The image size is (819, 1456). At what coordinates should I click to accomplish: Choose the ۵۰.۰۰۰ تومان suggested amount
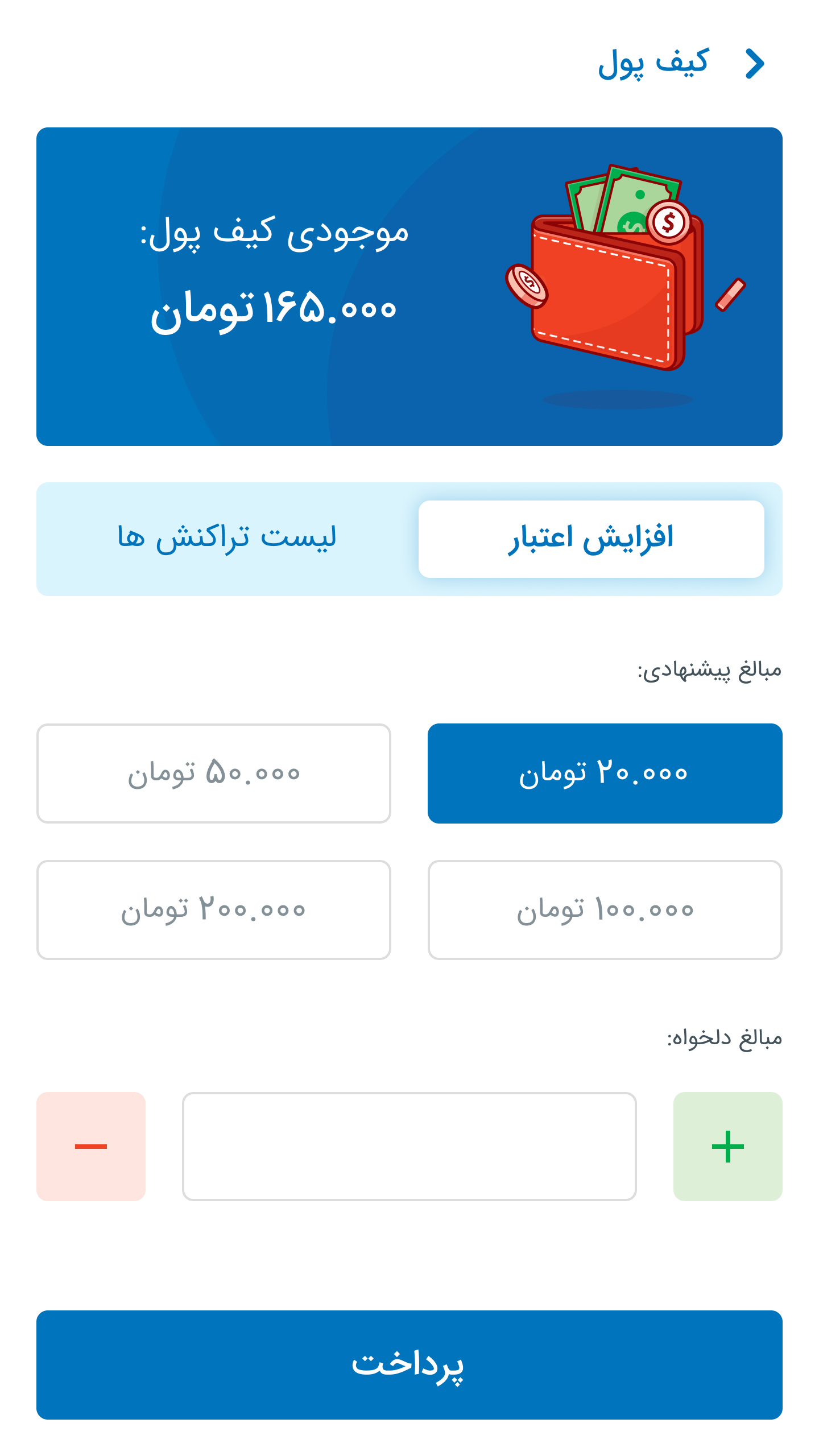214,773
